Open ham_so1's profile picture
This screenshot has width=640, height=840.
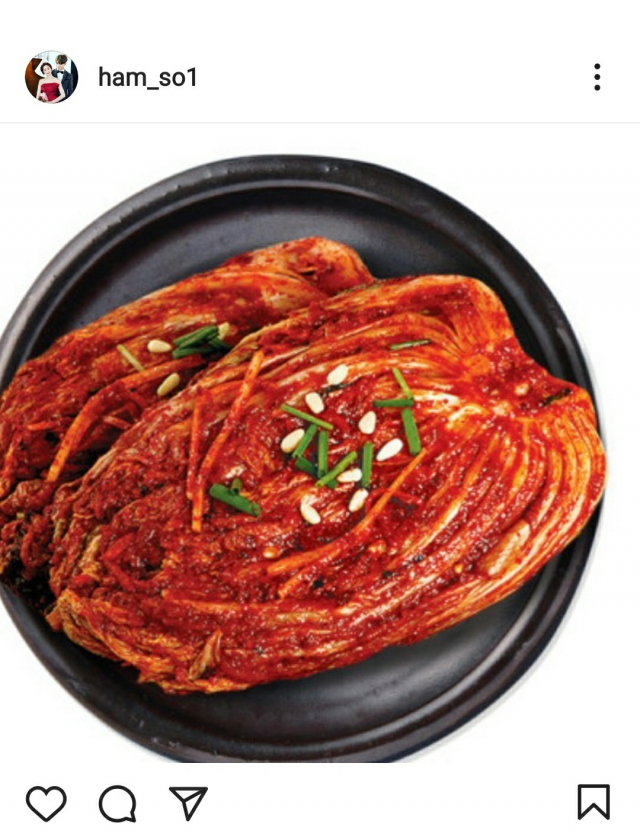tap(51, 77)
